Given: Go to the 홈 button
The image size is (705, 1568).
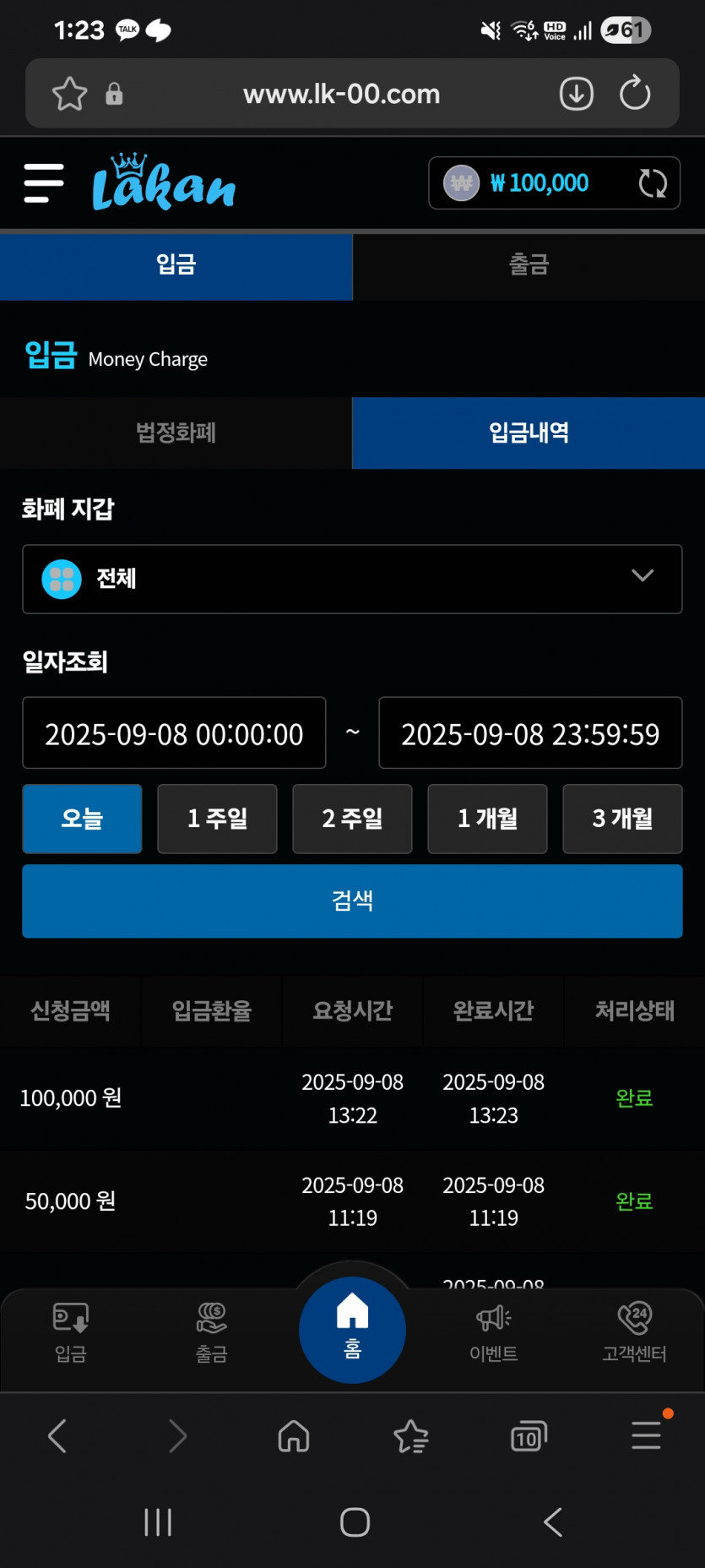Looking at the screenshot, I should [352, 1330].
